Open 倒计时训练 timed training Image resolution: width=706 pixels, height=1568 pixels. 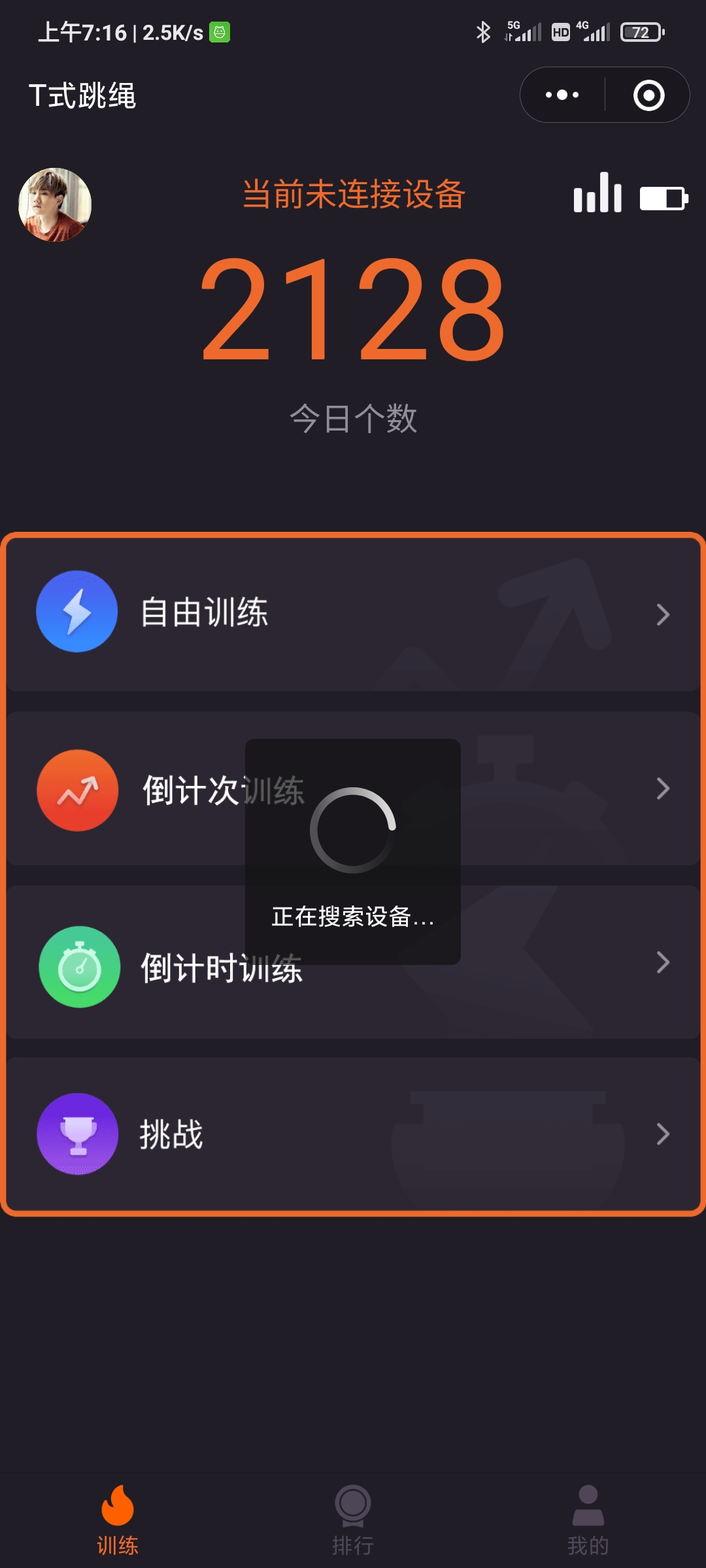[353, 962]
